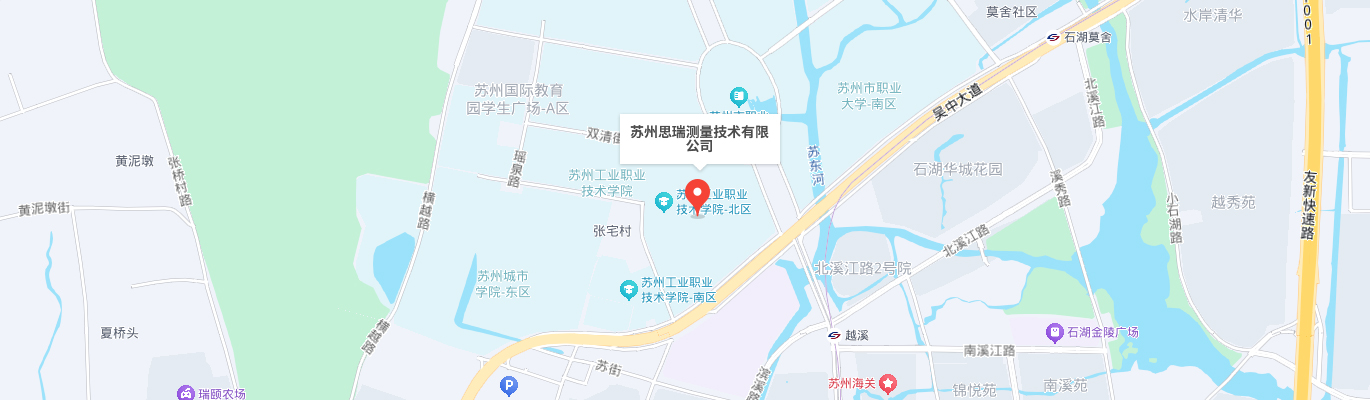Image resolution: width=1370 pixels, height=400 pixels.
Task: Open the 瑞颐农场 point of interest
Action: click(x=186, y=394)
